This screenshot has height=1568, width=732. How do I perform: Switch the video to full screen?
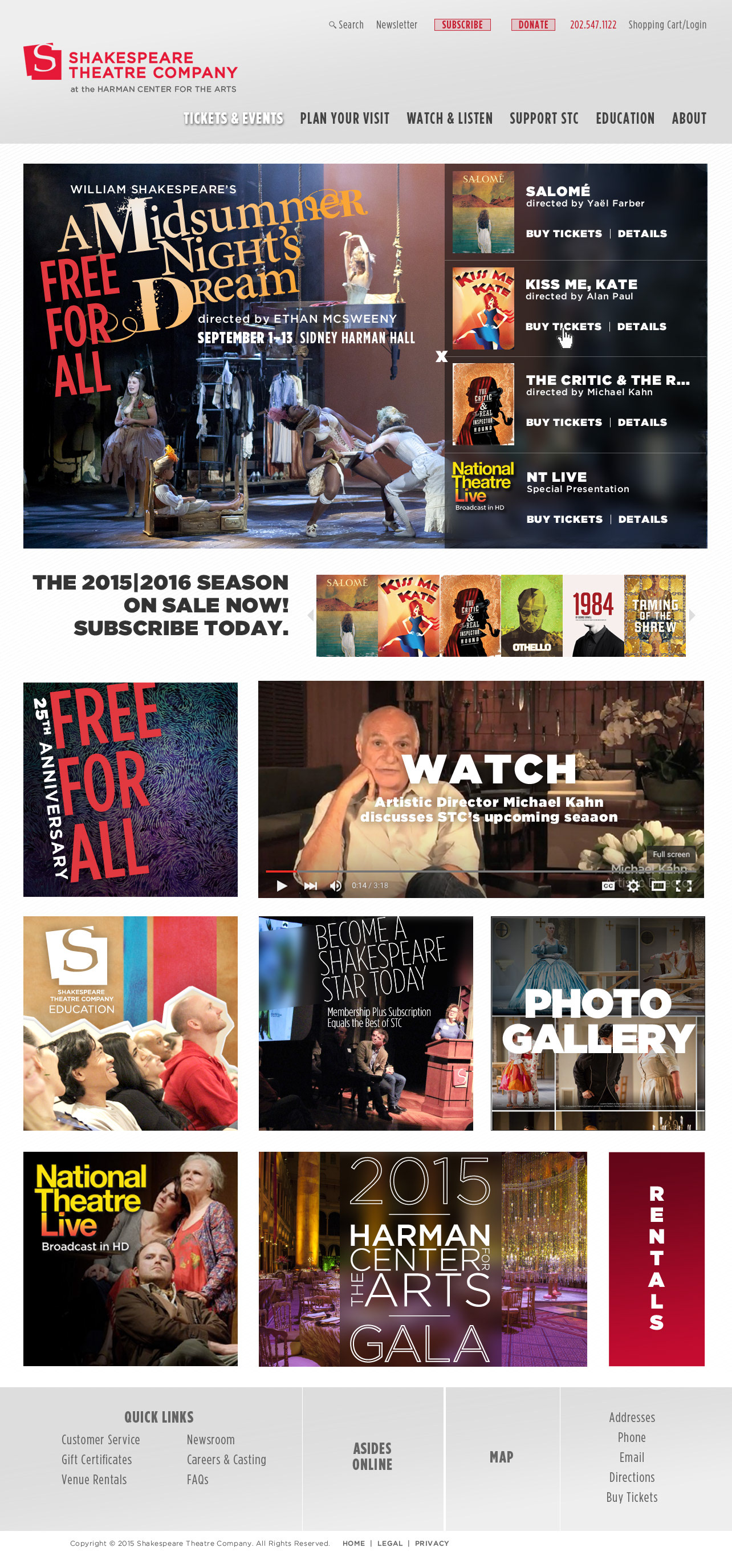(684, 885)
